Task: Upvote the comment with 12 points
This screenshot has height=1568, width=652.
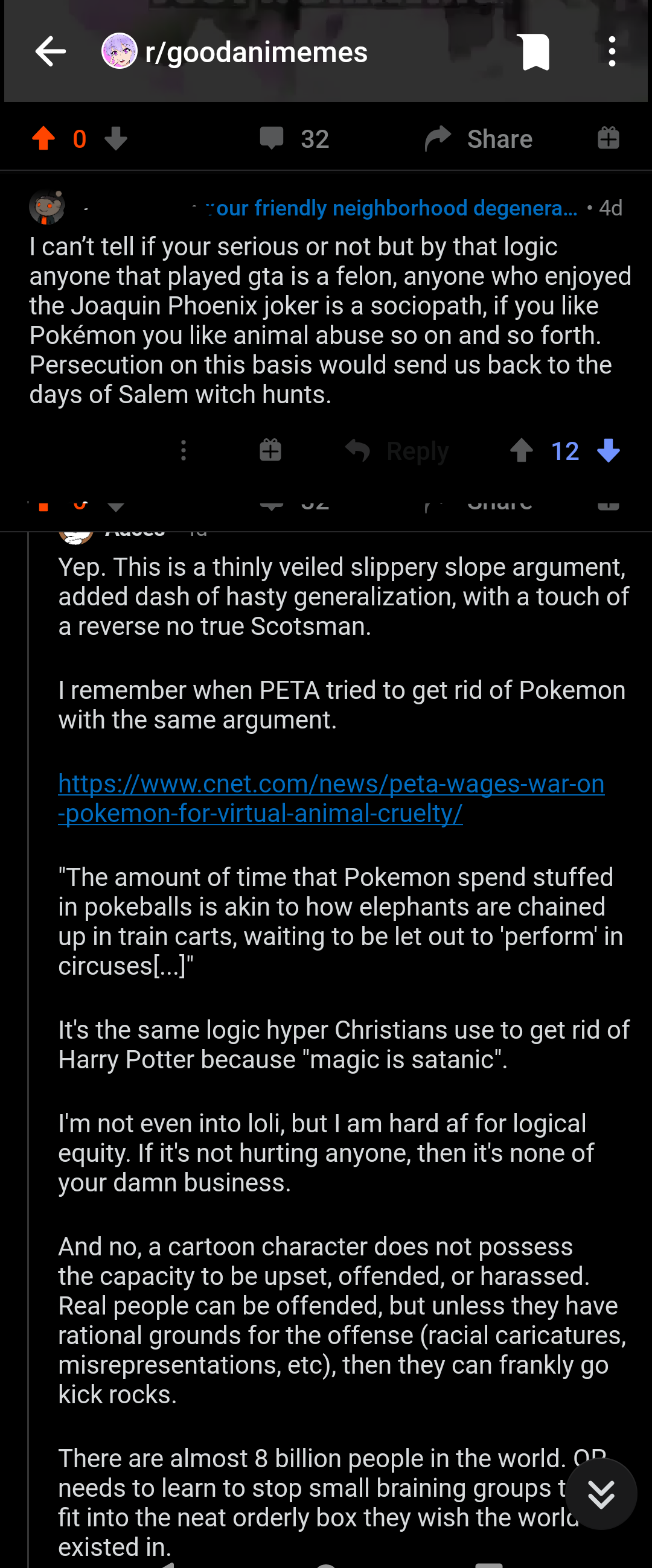Action: pos(521,451)
